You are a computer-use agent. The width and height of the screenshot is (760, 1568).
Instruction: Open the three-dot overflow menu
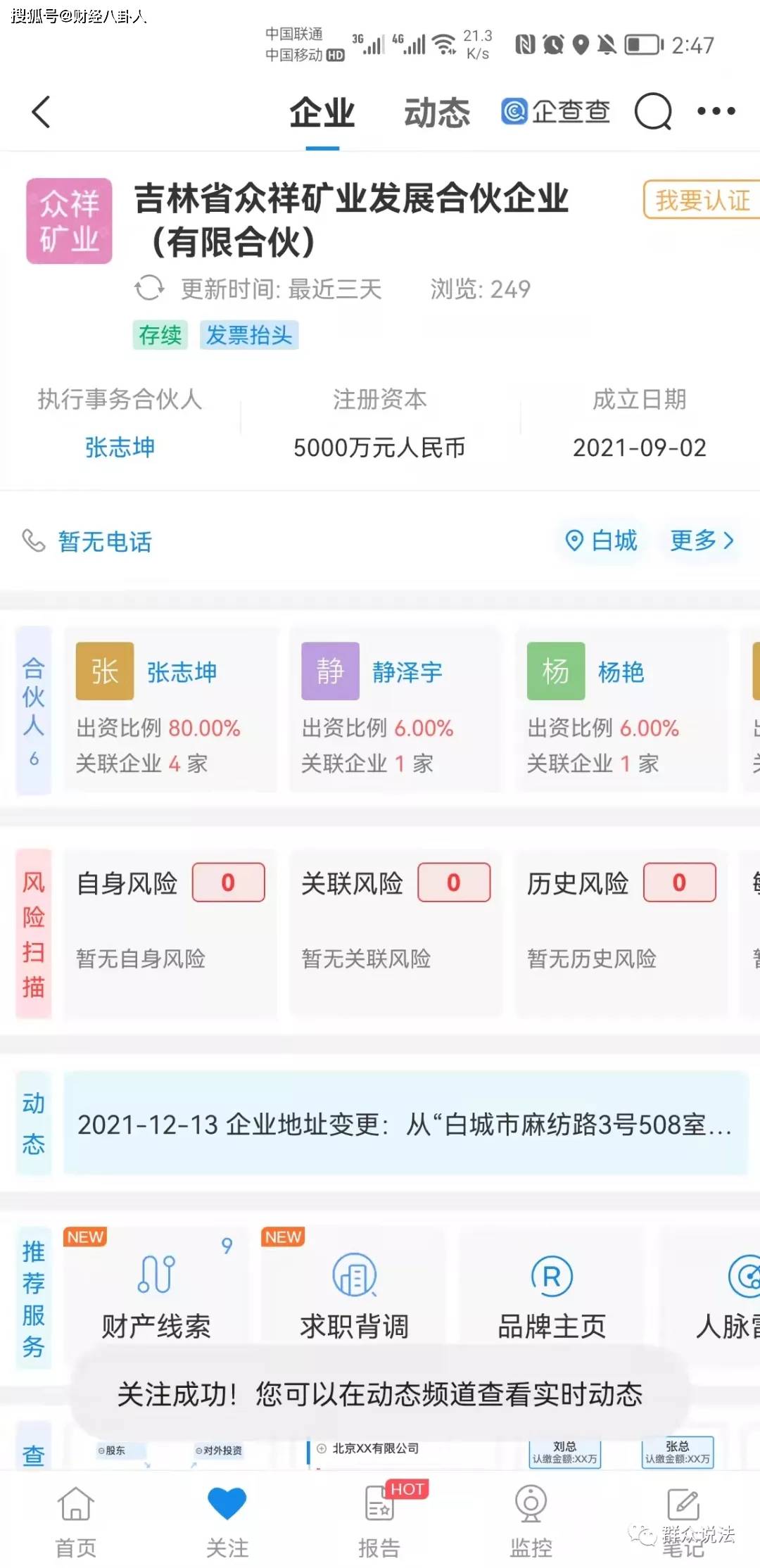[x=716, y=111]
